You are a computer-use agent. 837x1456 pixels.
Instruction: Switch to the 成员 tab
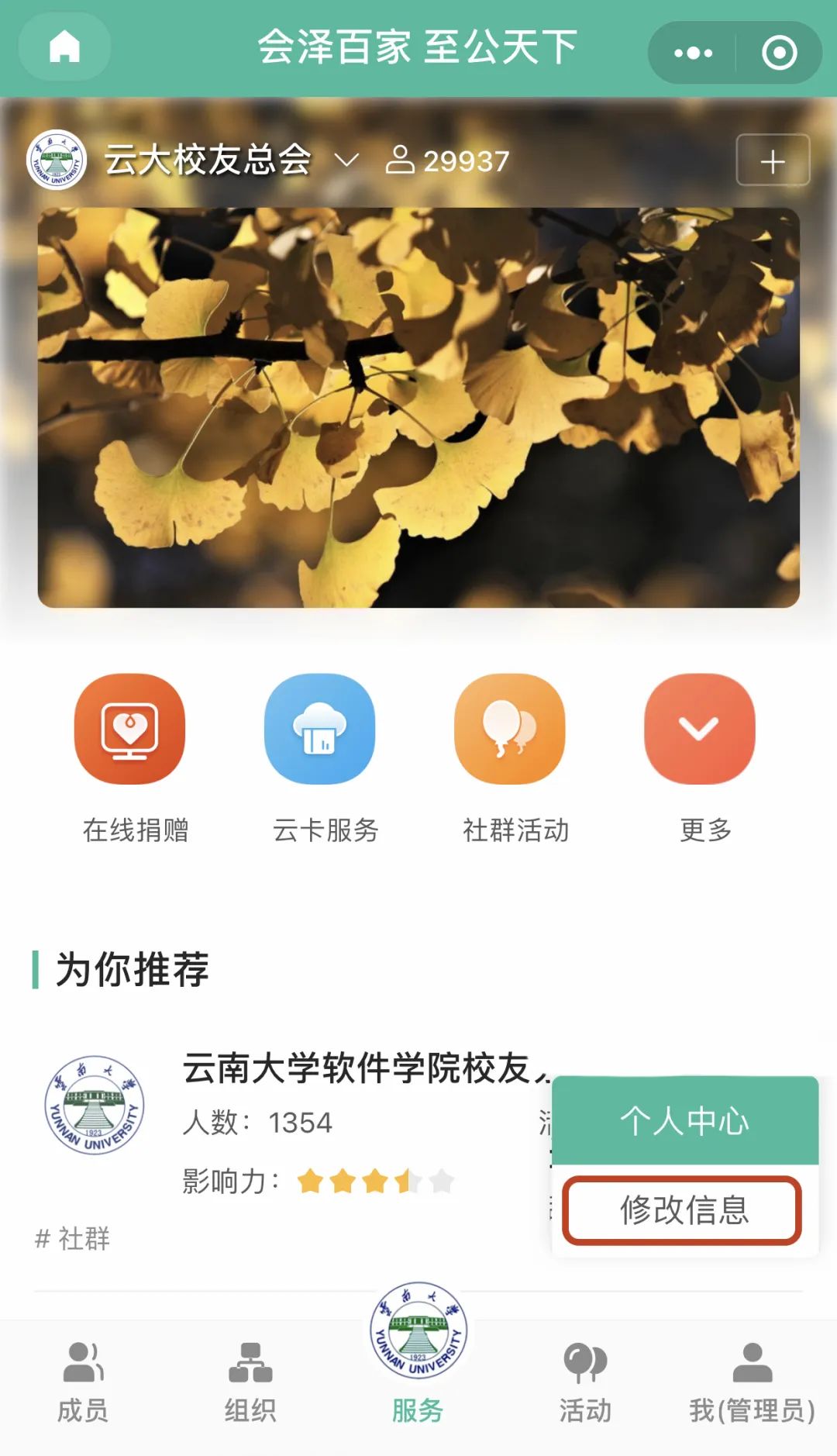tap(83, 1382)
